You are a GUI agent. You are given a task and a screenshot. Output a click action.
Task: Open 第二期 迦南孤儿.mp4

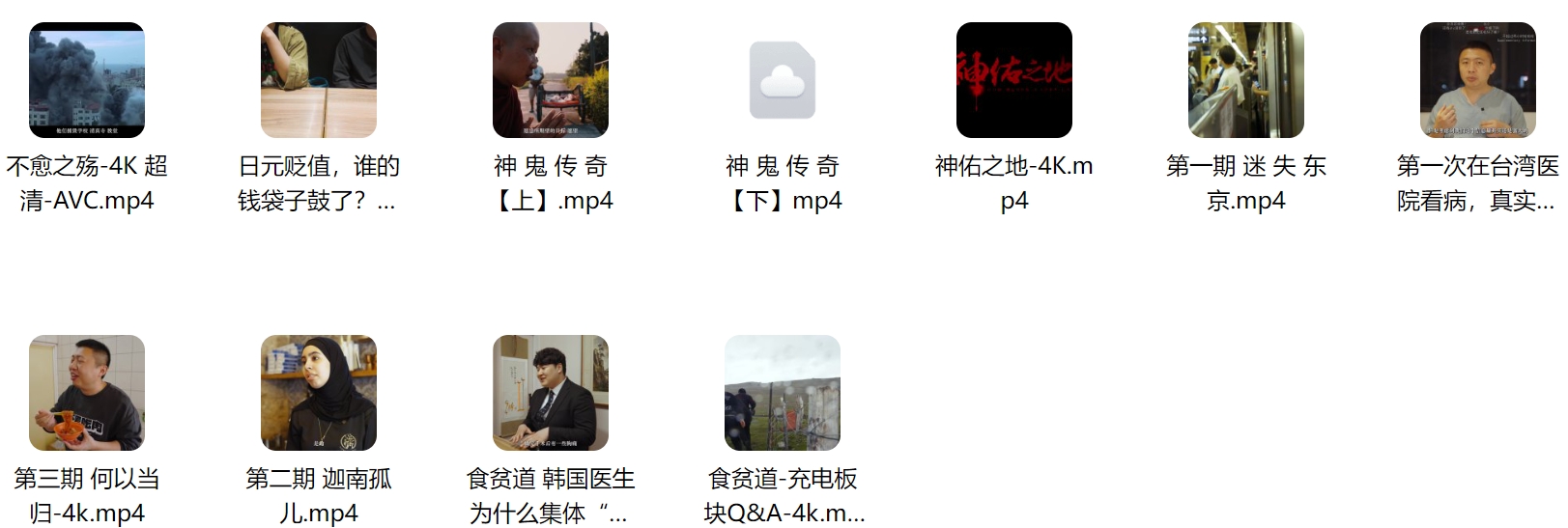(x=319, y=393)
